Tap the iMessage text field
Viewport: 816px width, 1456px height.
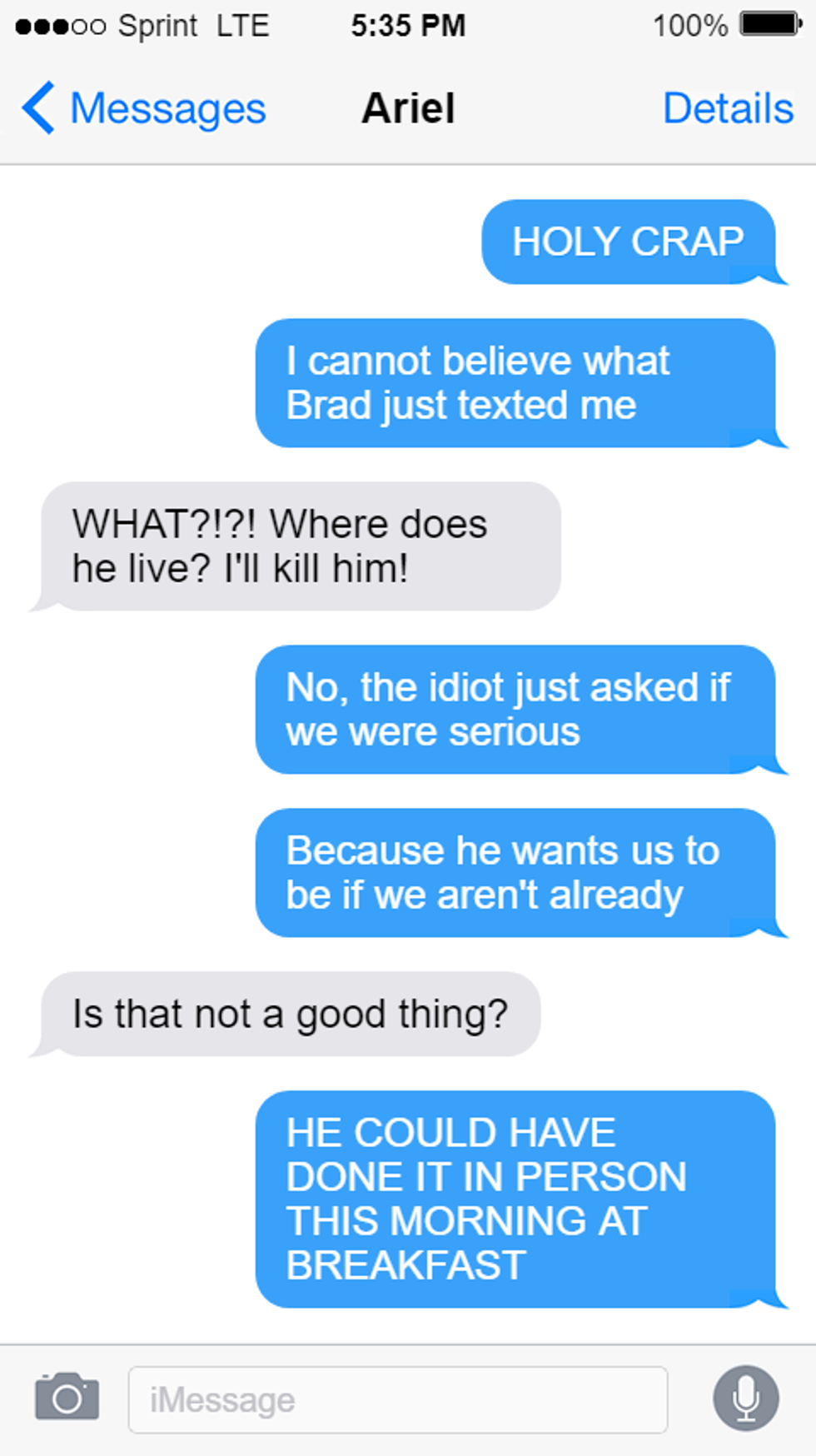coord(397,1399)
